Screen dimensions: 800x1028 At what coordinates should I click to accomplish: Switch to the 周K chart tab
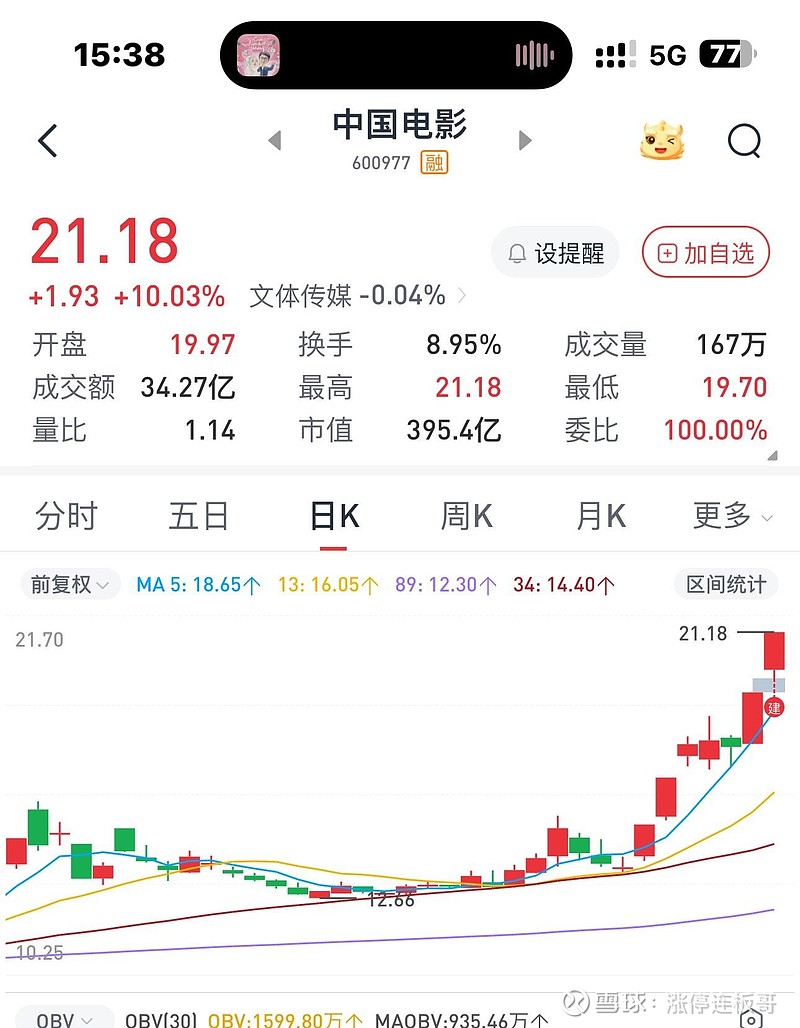(467, 516)
